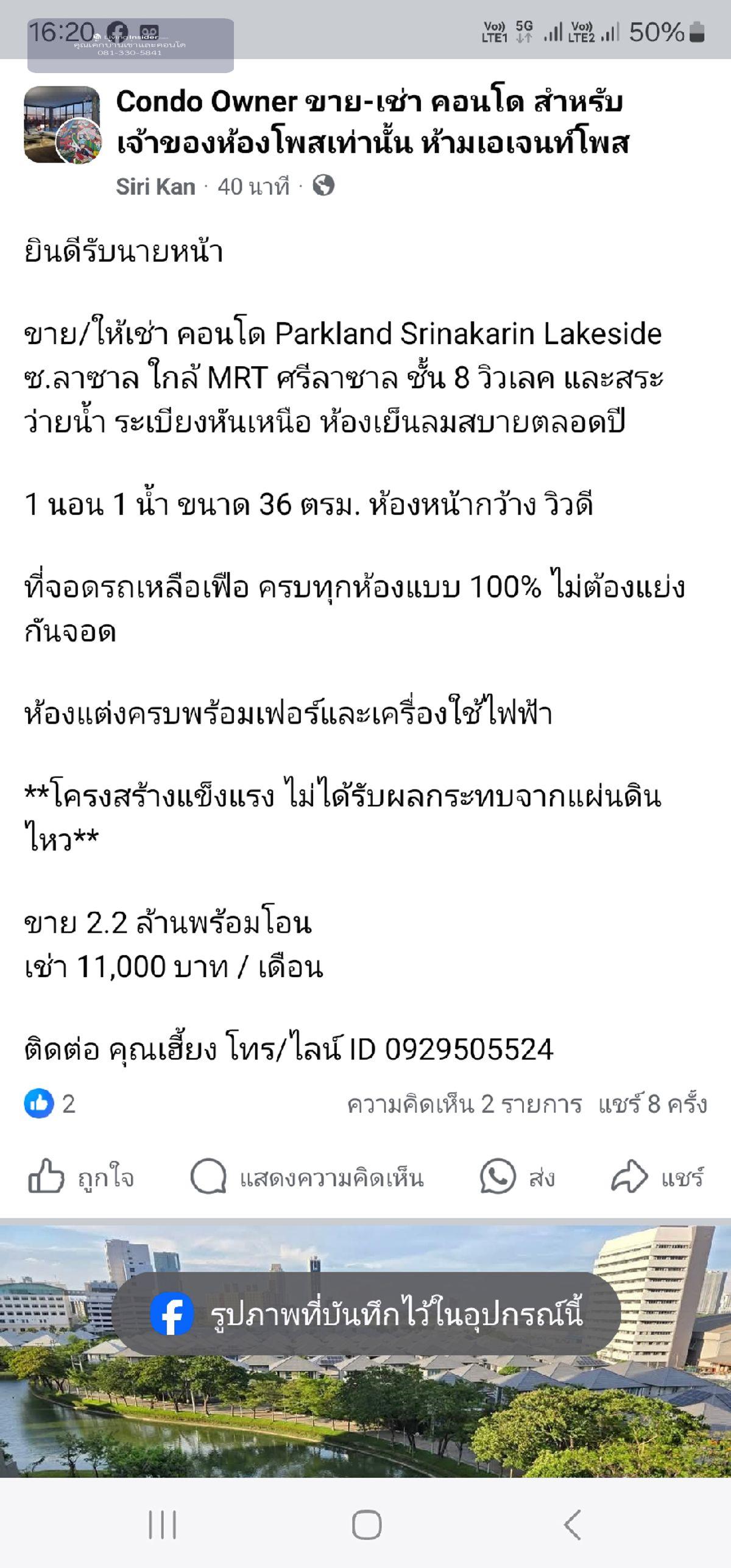View the 2 comments on this post

[464, 1104]
